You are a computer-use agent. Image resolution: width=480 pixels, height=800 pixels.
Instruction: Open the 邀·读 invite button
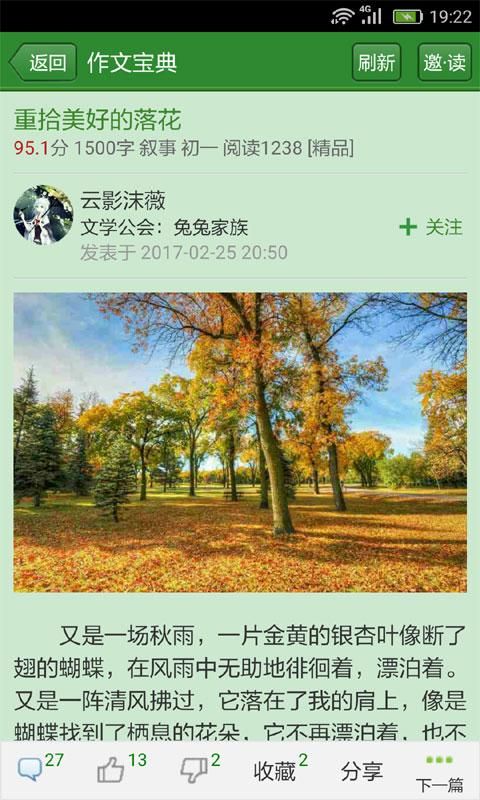(444, 62)
